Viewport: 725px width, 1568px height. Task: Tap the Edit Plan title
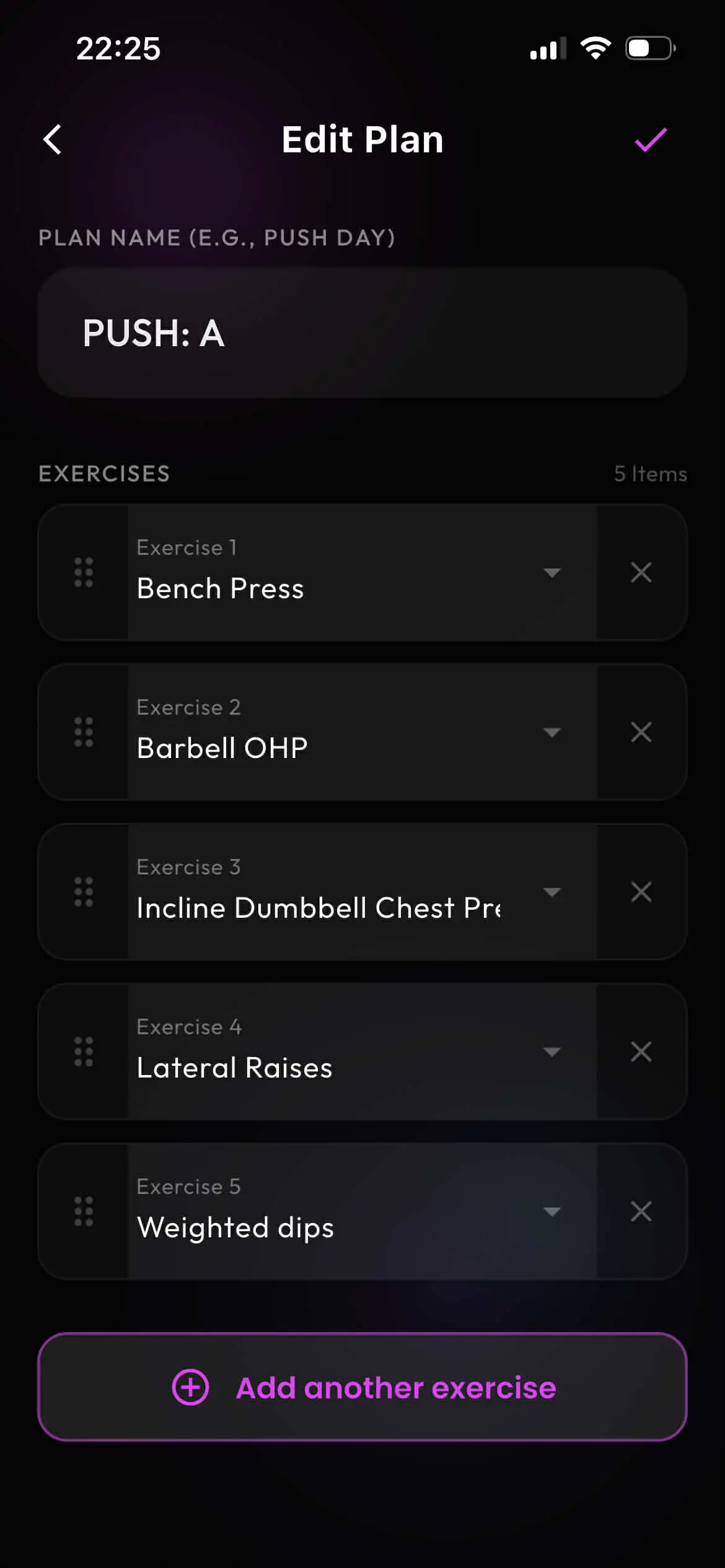tap(362, 140)
